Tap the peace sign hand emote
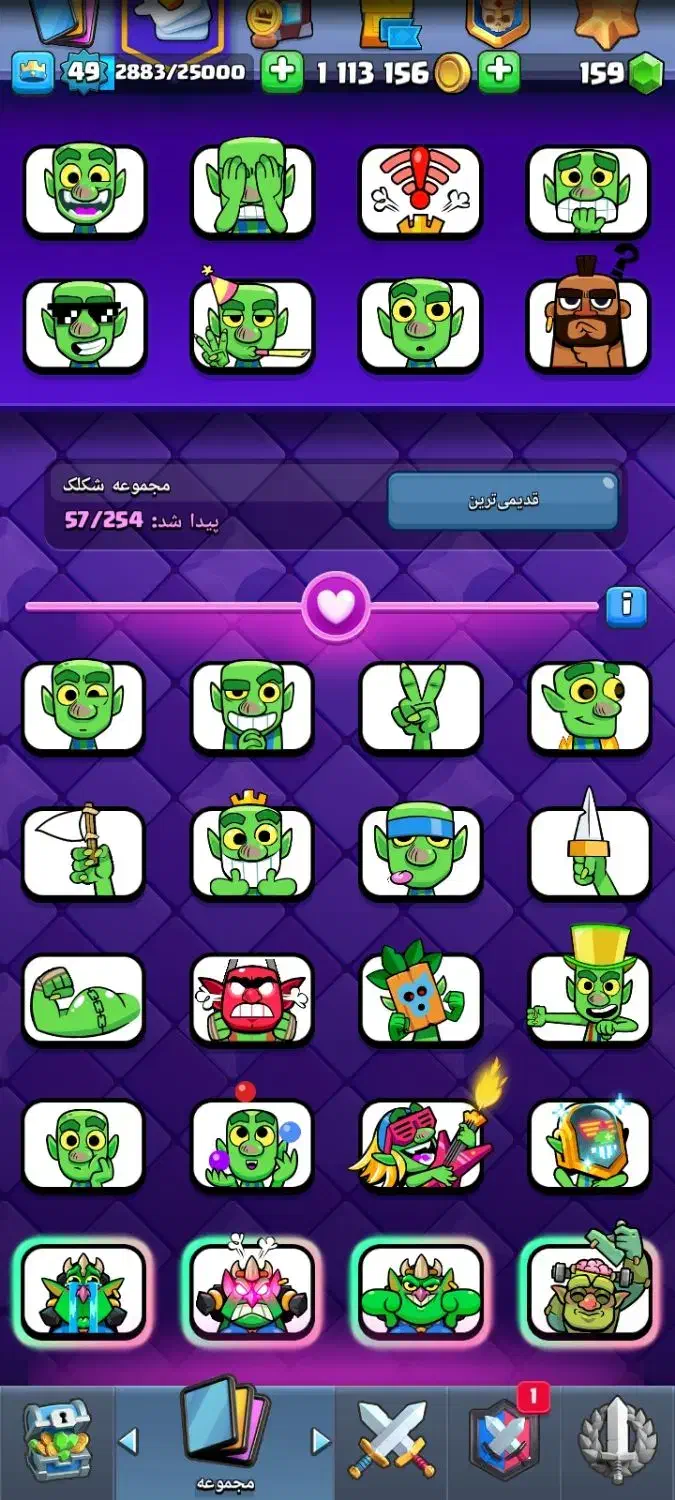This screenshot has width=675, height=1500. 420,707
